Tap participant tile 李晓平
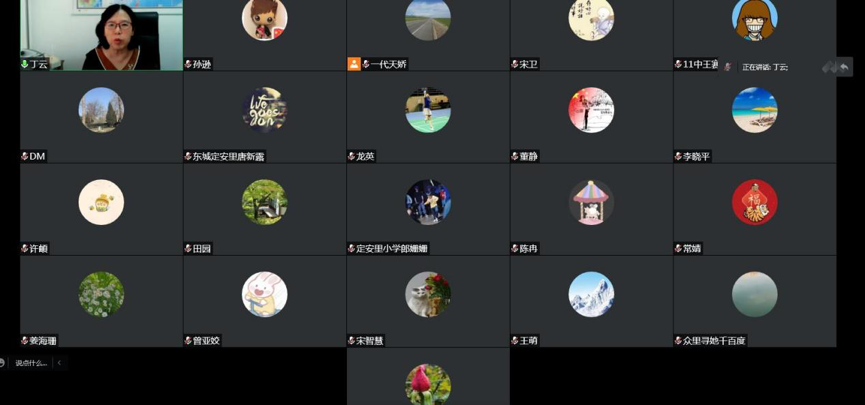This screenshot has height=405, width=865. click(x=754, y=116)
